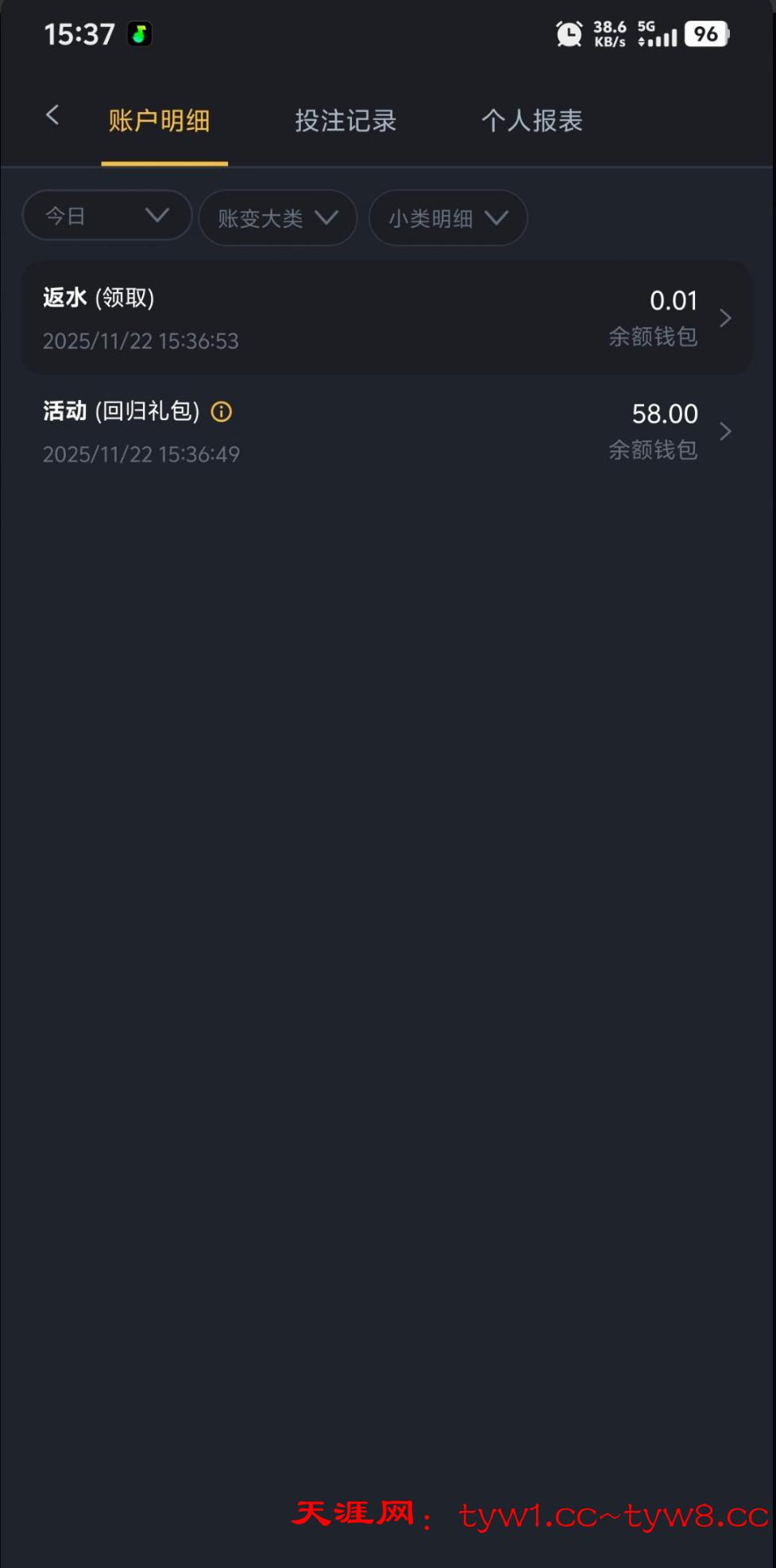Expand the 今日 date filter dropdown
Viewport: 776px width, 1568px height.
click(x=107, y=216)
